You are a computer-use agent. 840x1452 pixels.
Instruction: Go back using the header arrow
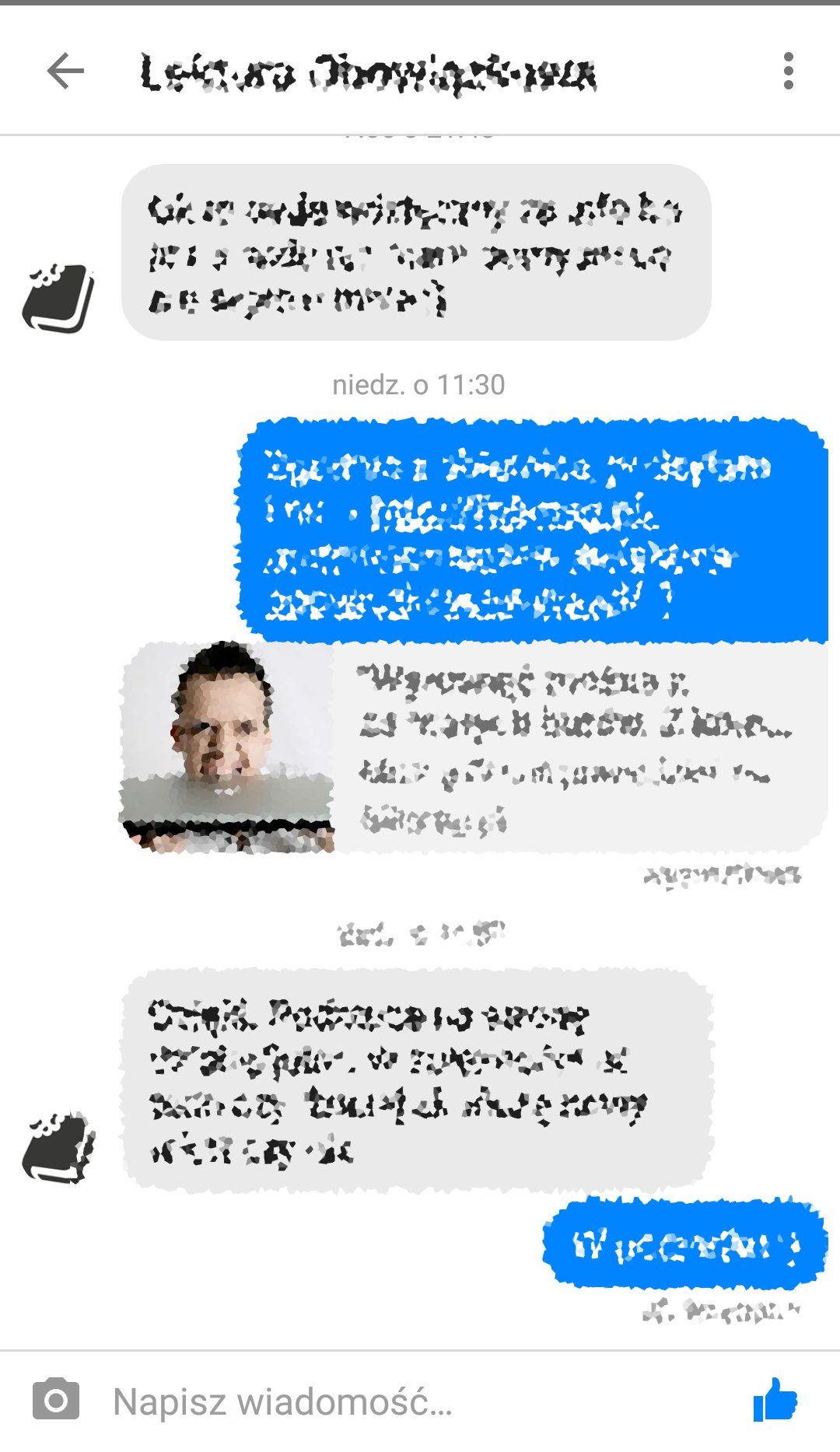pos(65,72)
